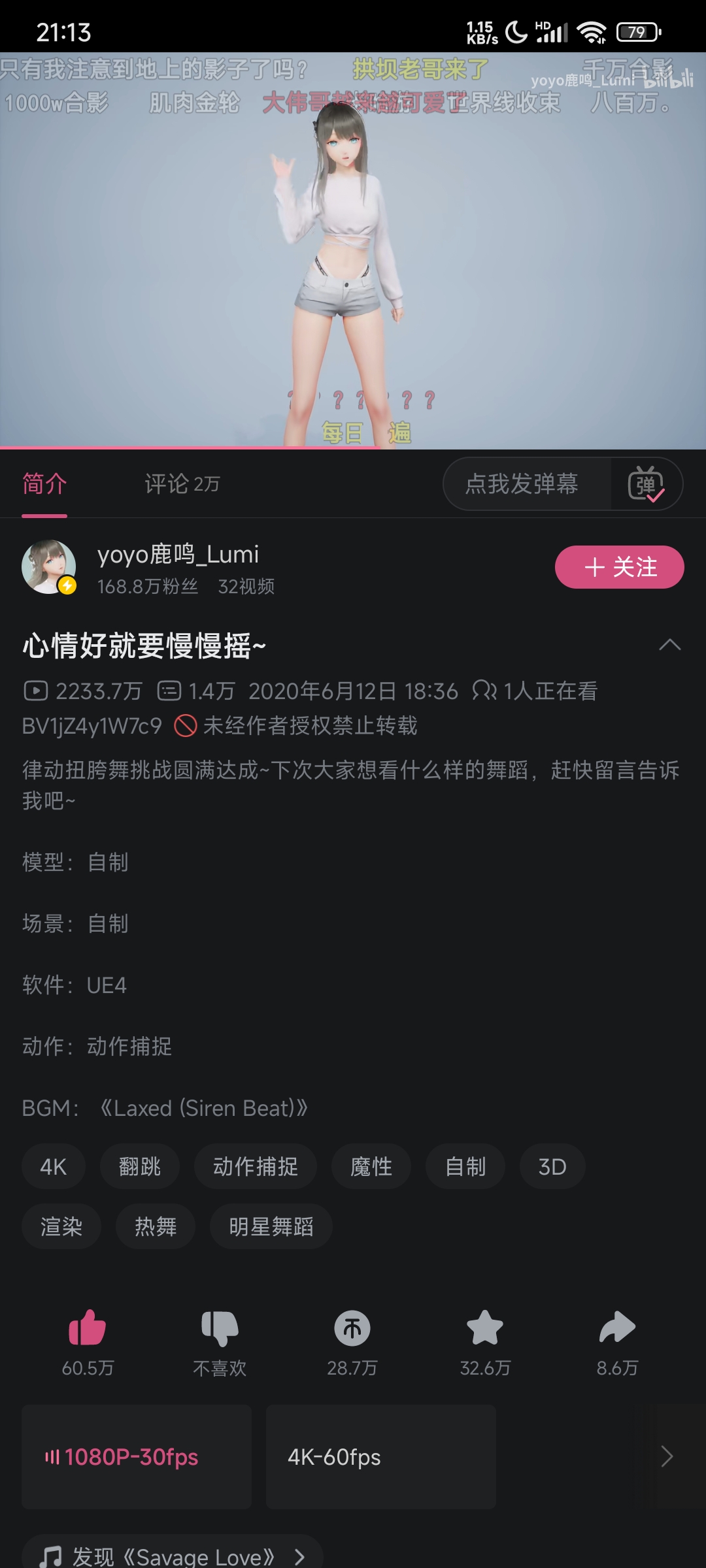Open the 明星舞蹈 tag chip
The height and width of the screenshot is (1568, 706).
point(271,1227)
